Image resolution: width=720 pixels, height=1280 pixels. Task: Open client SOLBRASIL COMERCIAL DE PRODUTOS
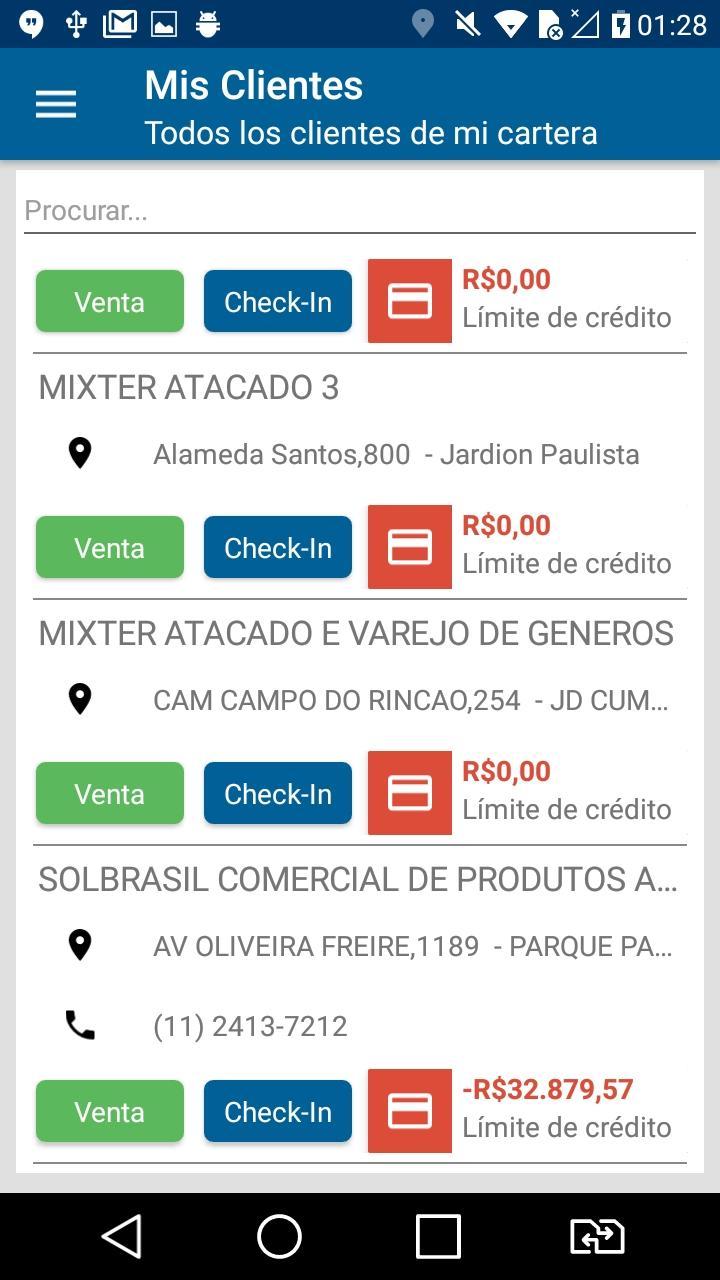coord(358,879)
